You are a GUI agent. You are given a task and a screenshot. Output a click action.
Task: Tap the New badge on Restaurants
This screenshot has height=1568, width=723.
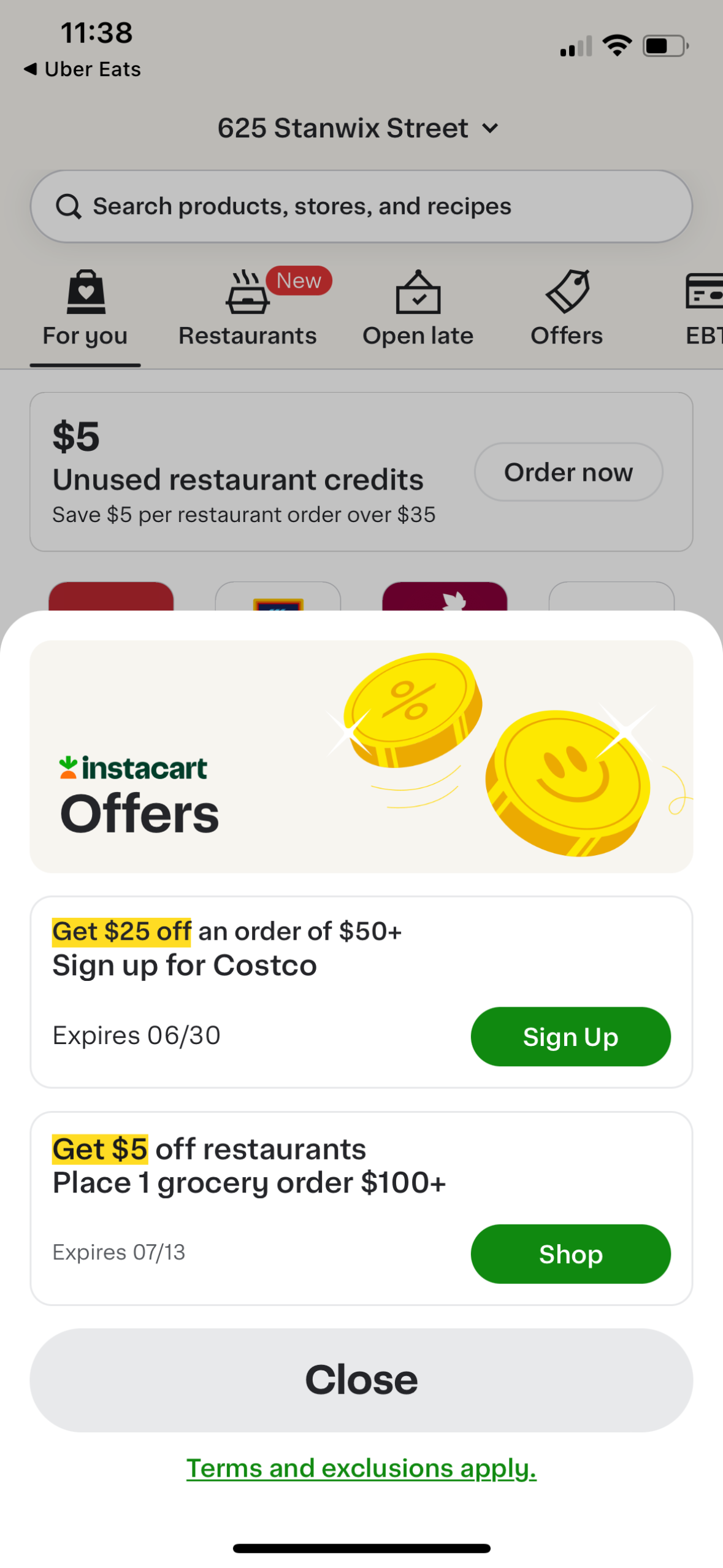299,280
